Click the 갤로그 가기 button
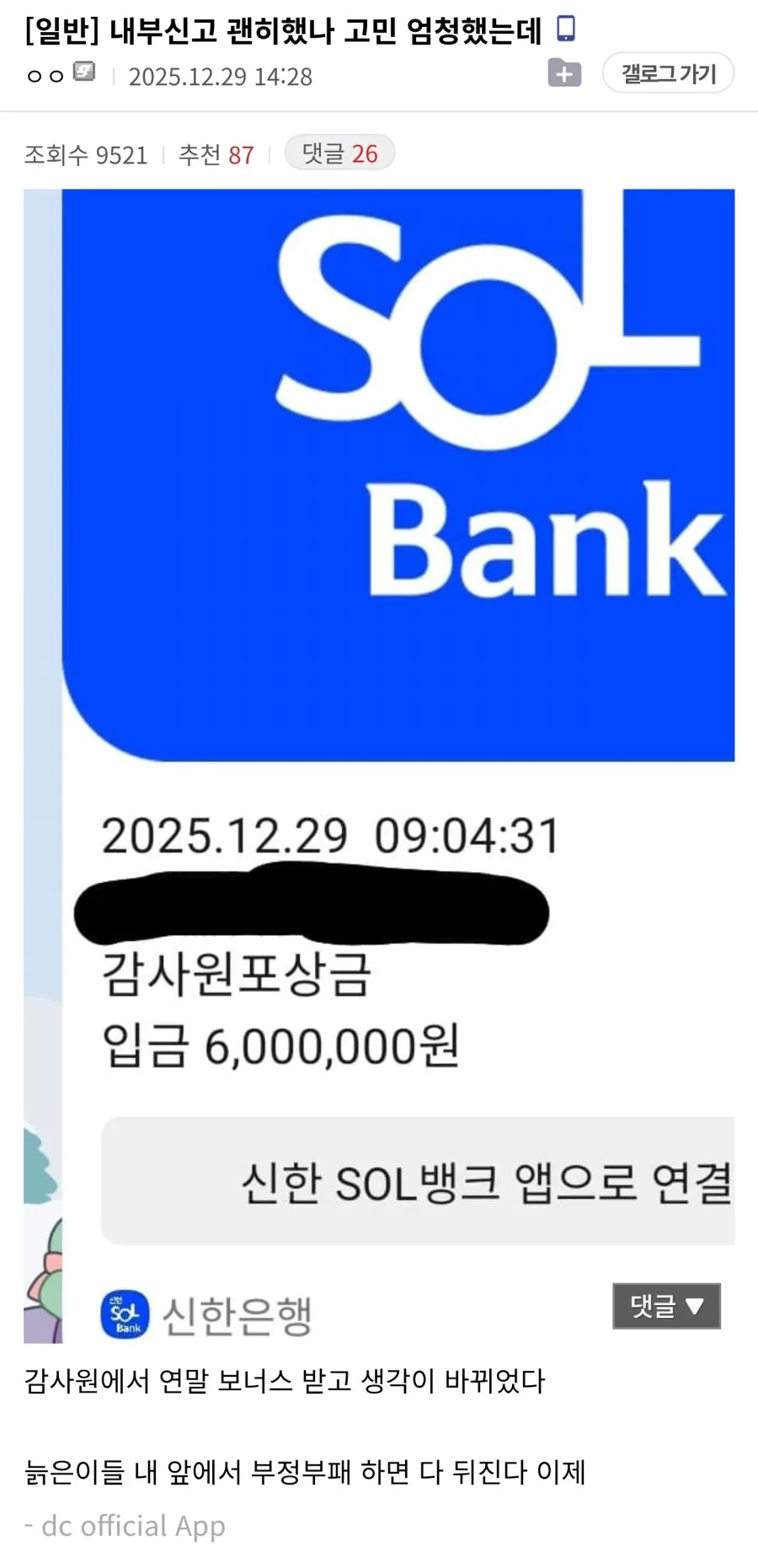Viewport: 758px width, 1568px height. 668,72
